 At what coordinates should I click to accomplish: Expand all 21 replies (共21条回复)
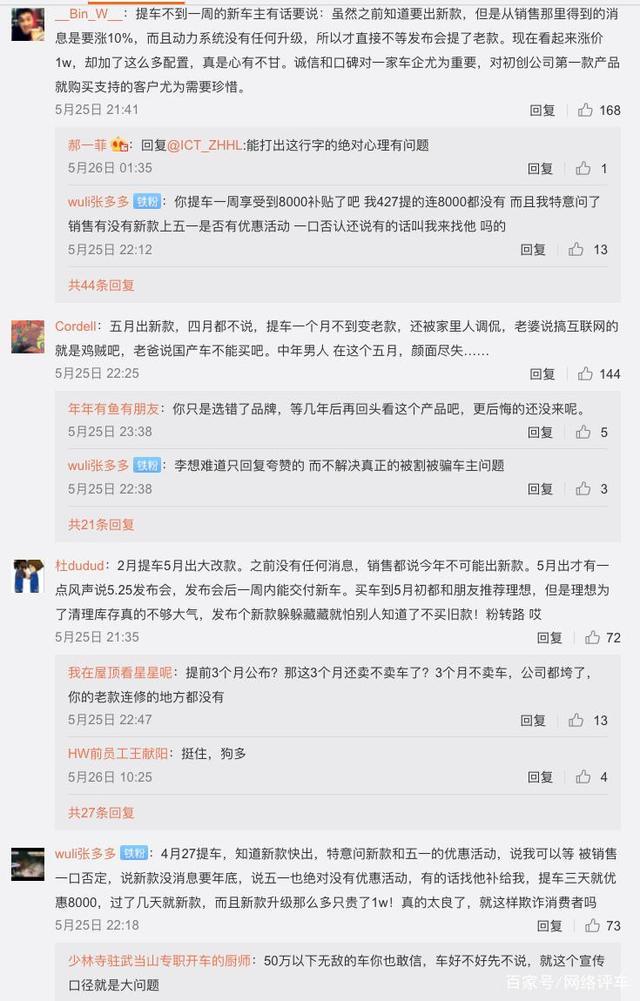101,524
